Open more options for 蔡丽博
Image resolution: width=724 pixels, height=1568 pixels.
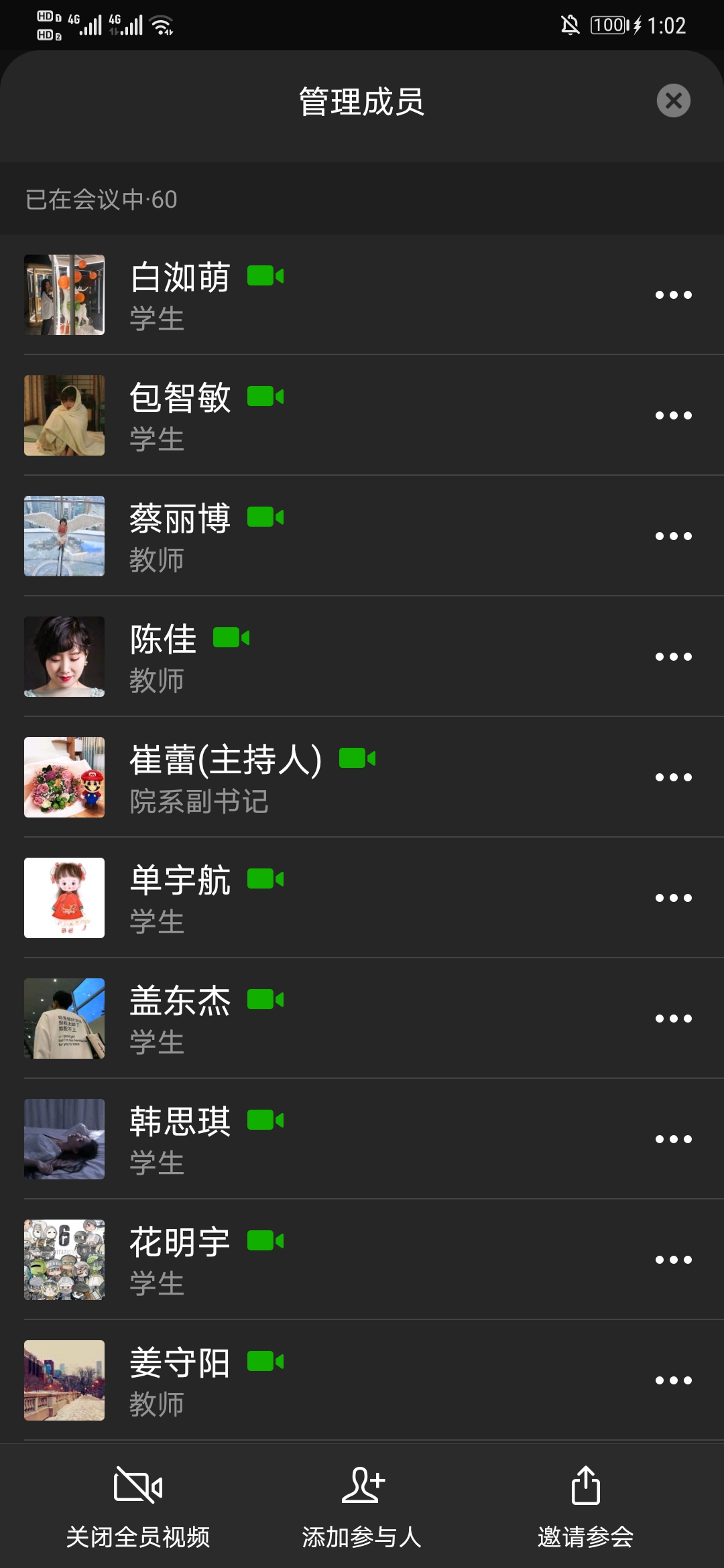click(673, 536)
